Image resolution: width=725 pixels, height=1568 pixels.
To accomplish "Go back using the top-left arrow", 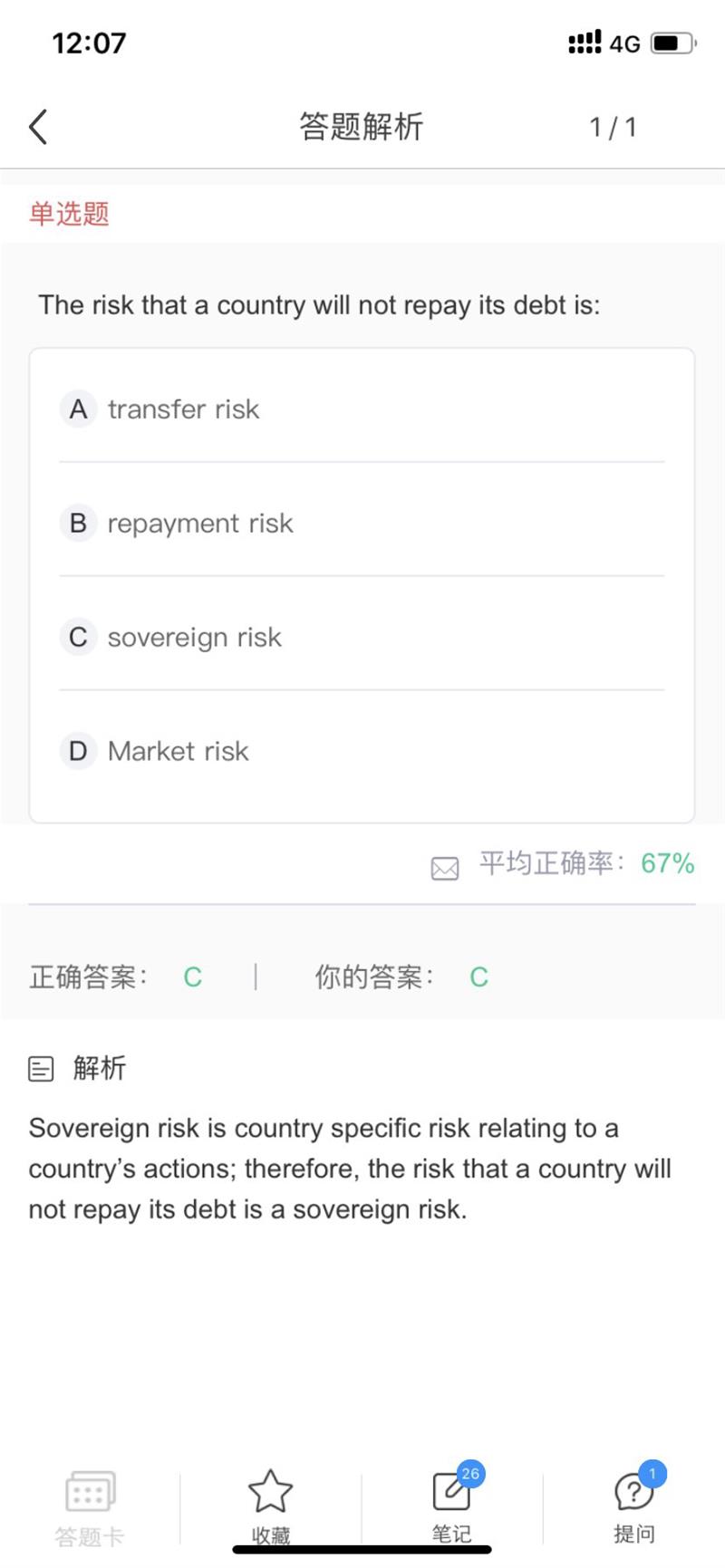I will click(x=38, y=127).
